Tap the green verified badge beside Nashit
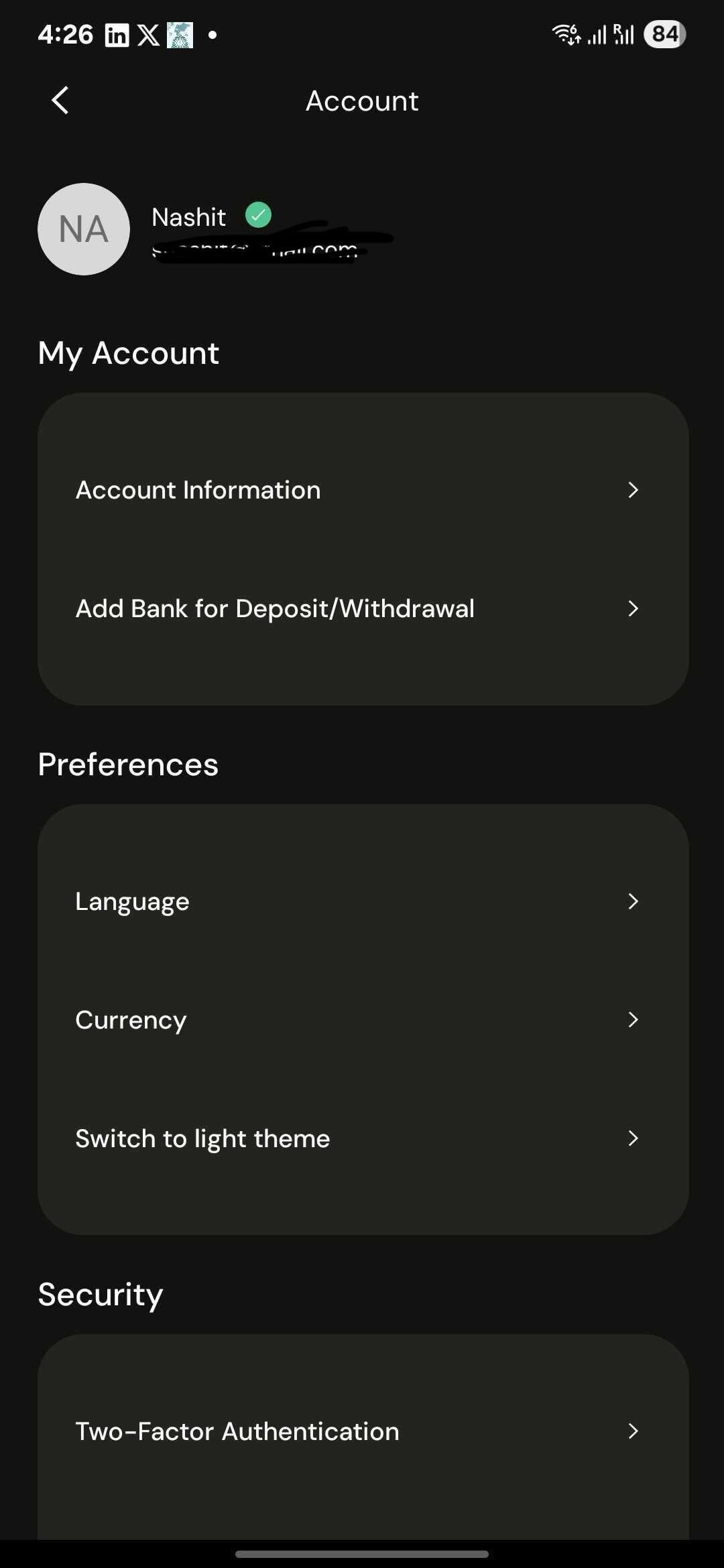724x1568 pixels. pos(258,215)
